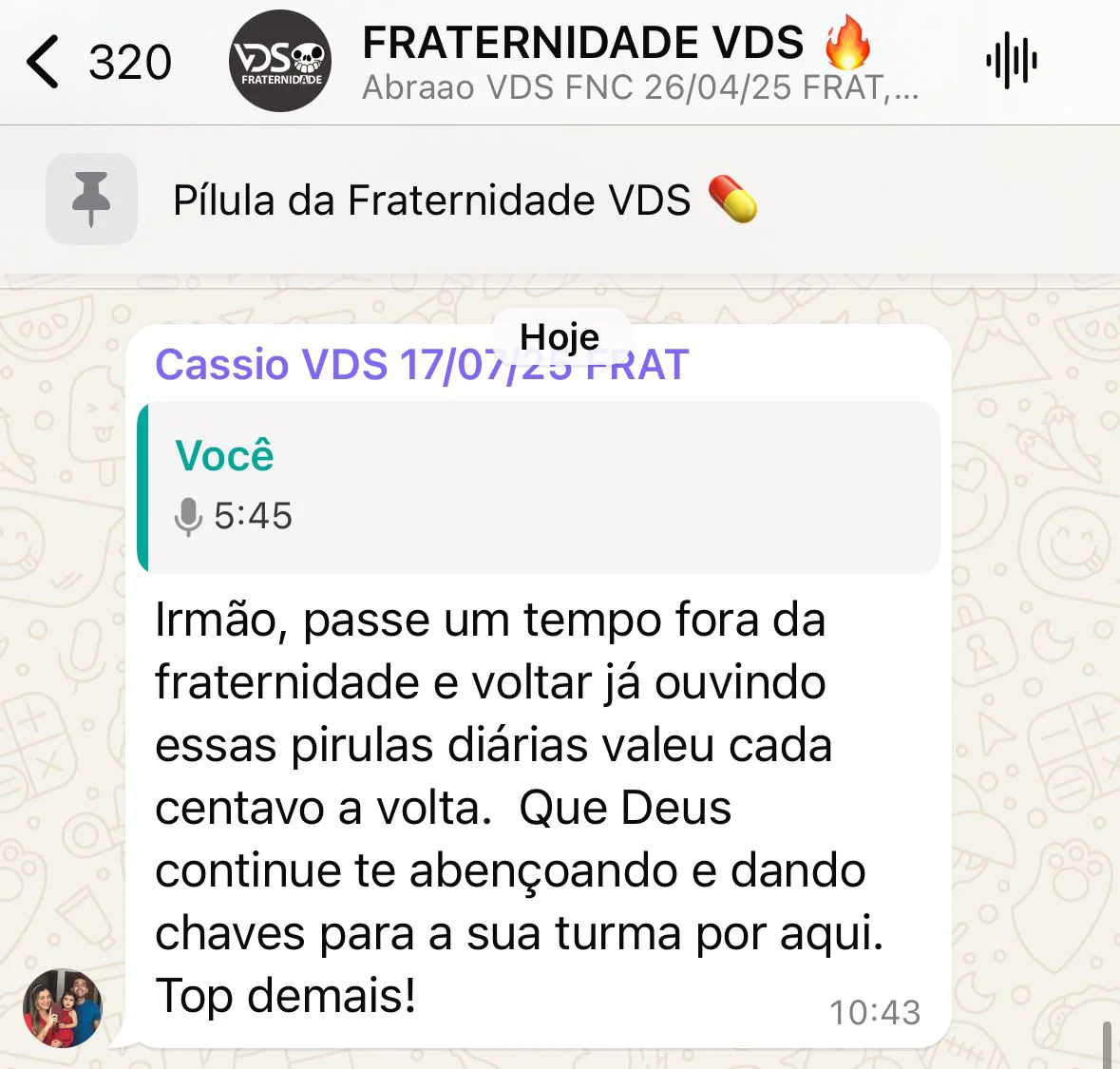View the sender's profile photo
This screenshot has height=1069, width=1120.
pos(62,1008)
